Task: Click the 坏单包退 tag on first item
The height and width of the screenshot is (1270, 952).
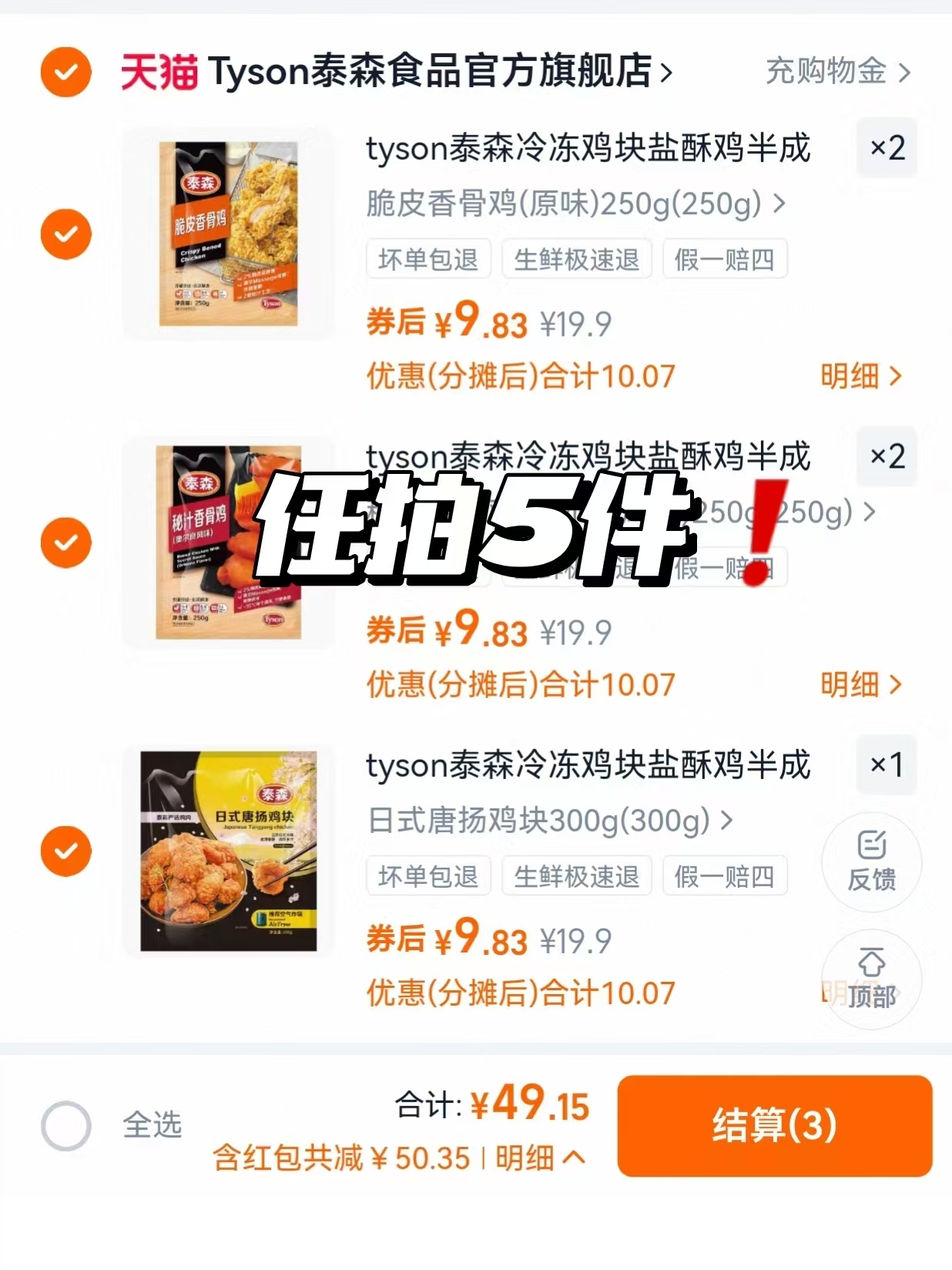Action: [428, 259]
